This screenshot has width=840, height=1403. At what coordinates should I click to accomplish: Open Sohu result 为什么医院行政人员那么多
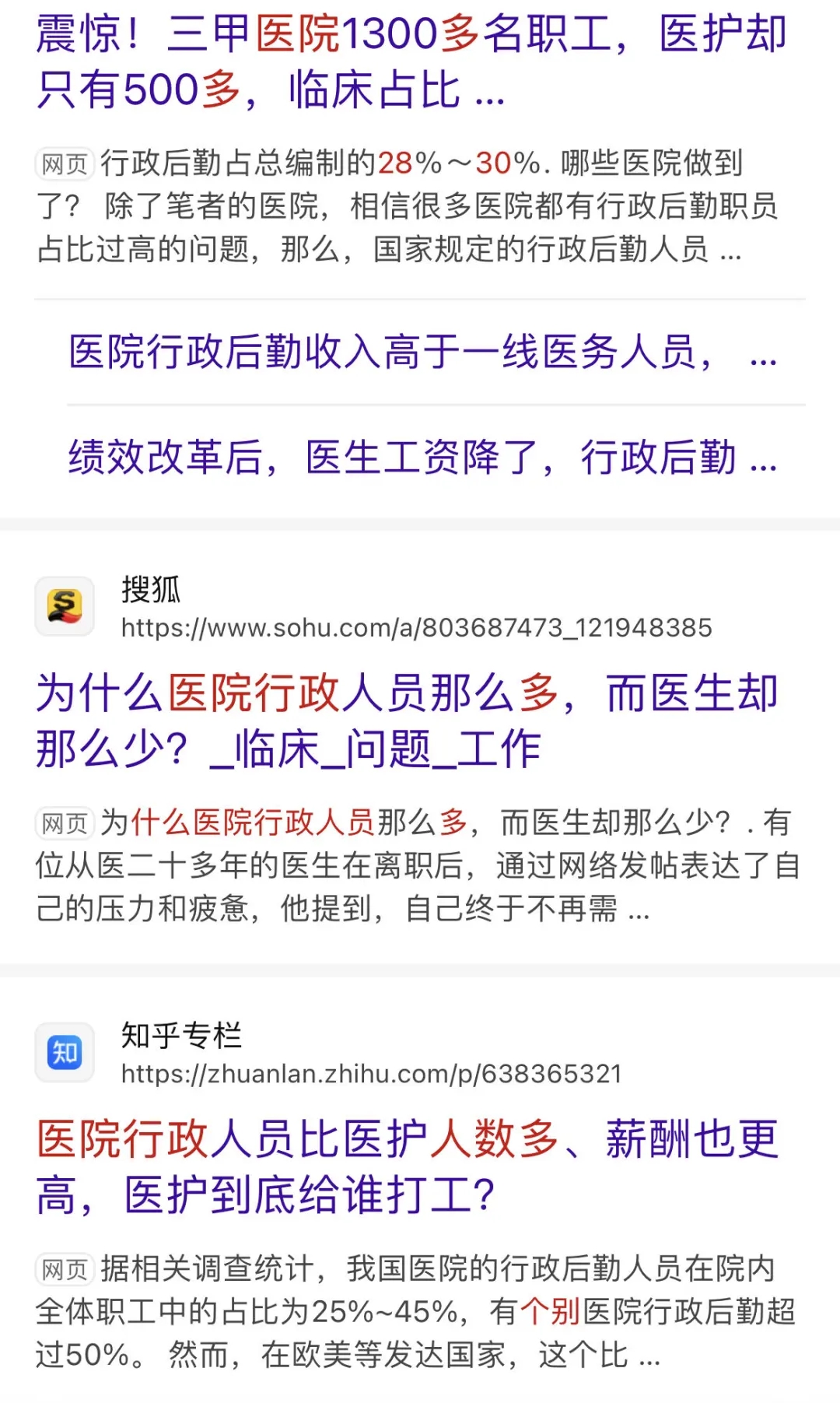tap(407, 721)
